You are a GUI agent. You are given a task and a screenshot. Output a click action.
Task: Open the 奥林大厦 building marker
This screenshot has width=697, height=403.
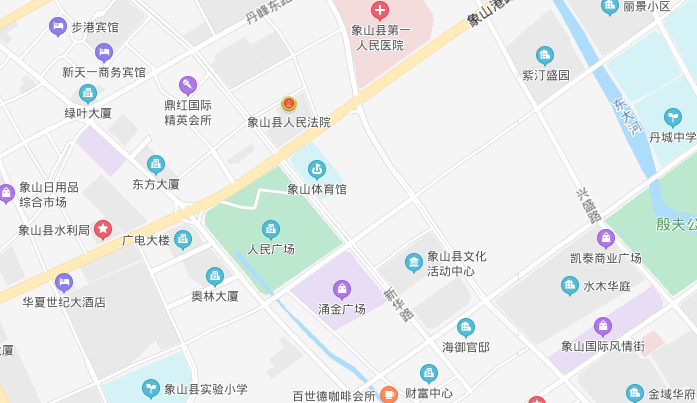tap(215, 276)
